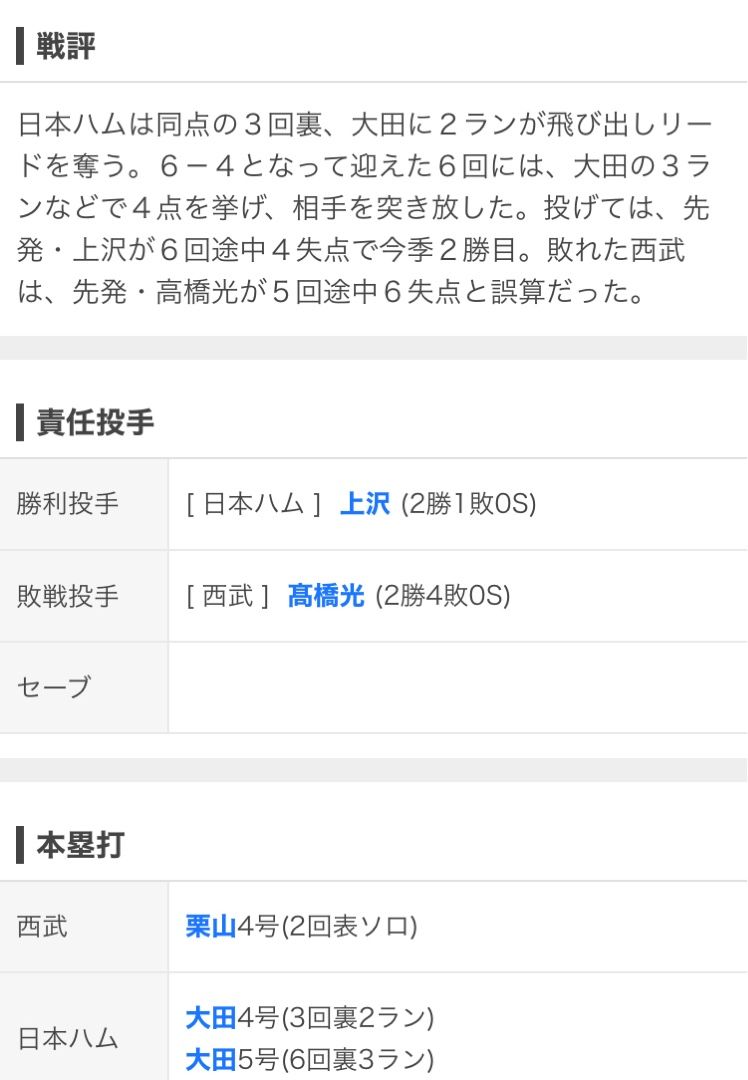748x1080 pixels.
Task: Open losing pitcher 髙橋光's player page
Action: (x=326, y=596)
